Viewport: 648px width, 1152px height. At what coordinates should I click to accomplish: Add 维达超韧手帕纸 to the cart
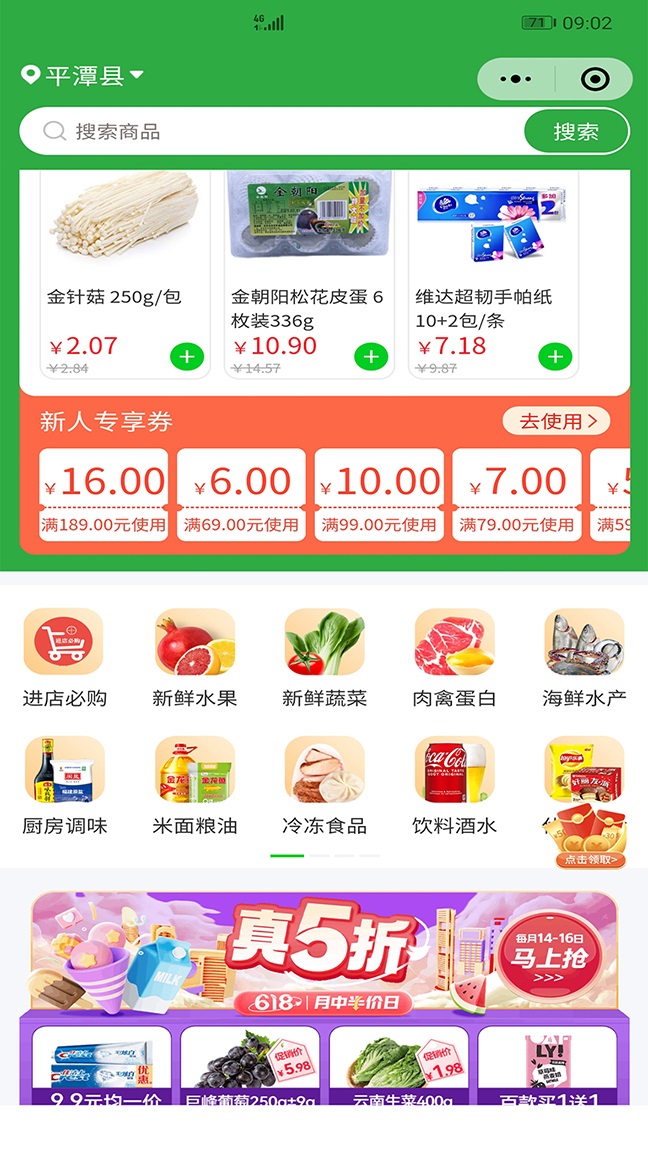click(x=555, y=356)
